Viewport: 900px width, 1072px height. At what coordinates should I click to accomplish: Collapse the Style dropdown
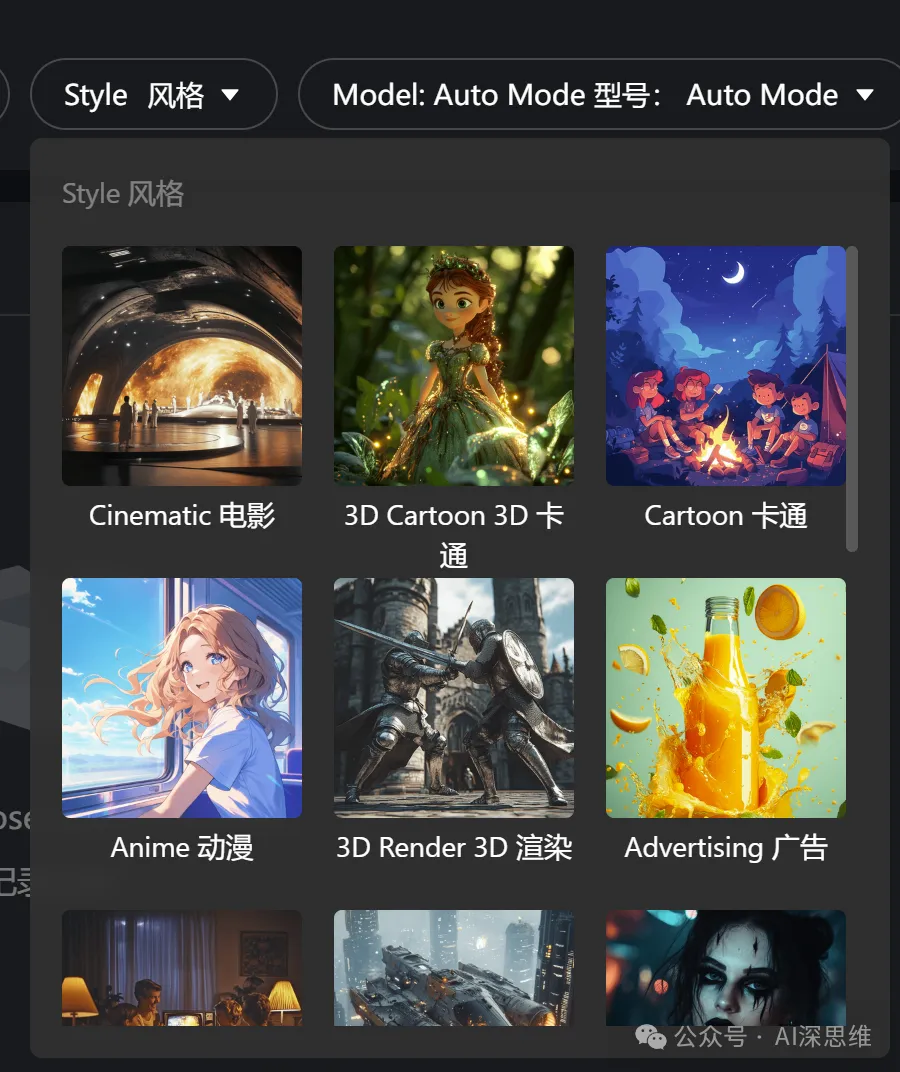[x=153, y=95]
